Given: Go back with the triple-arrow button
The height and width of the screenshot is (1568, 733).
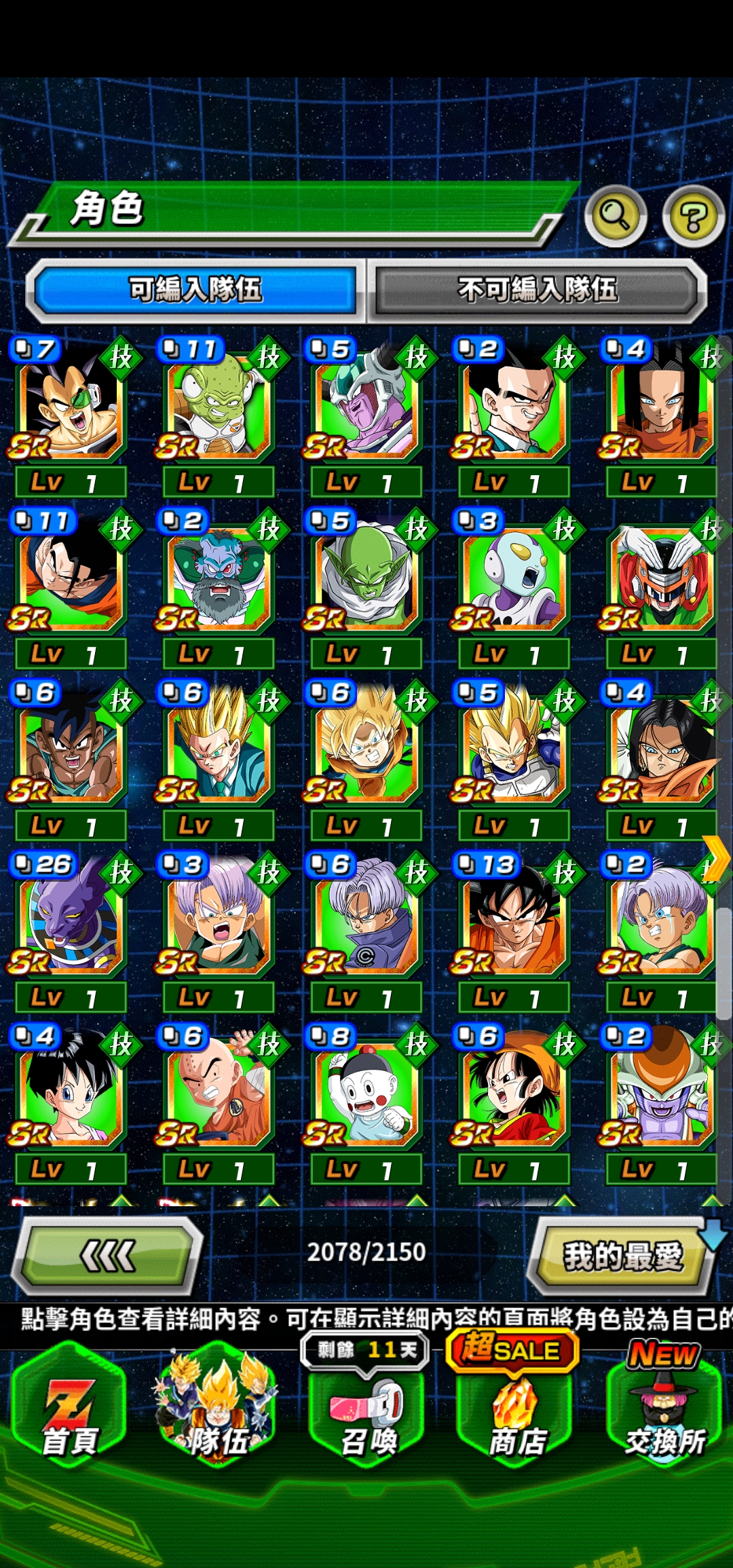Looking at the screenshot, I should pos(108,1255).
